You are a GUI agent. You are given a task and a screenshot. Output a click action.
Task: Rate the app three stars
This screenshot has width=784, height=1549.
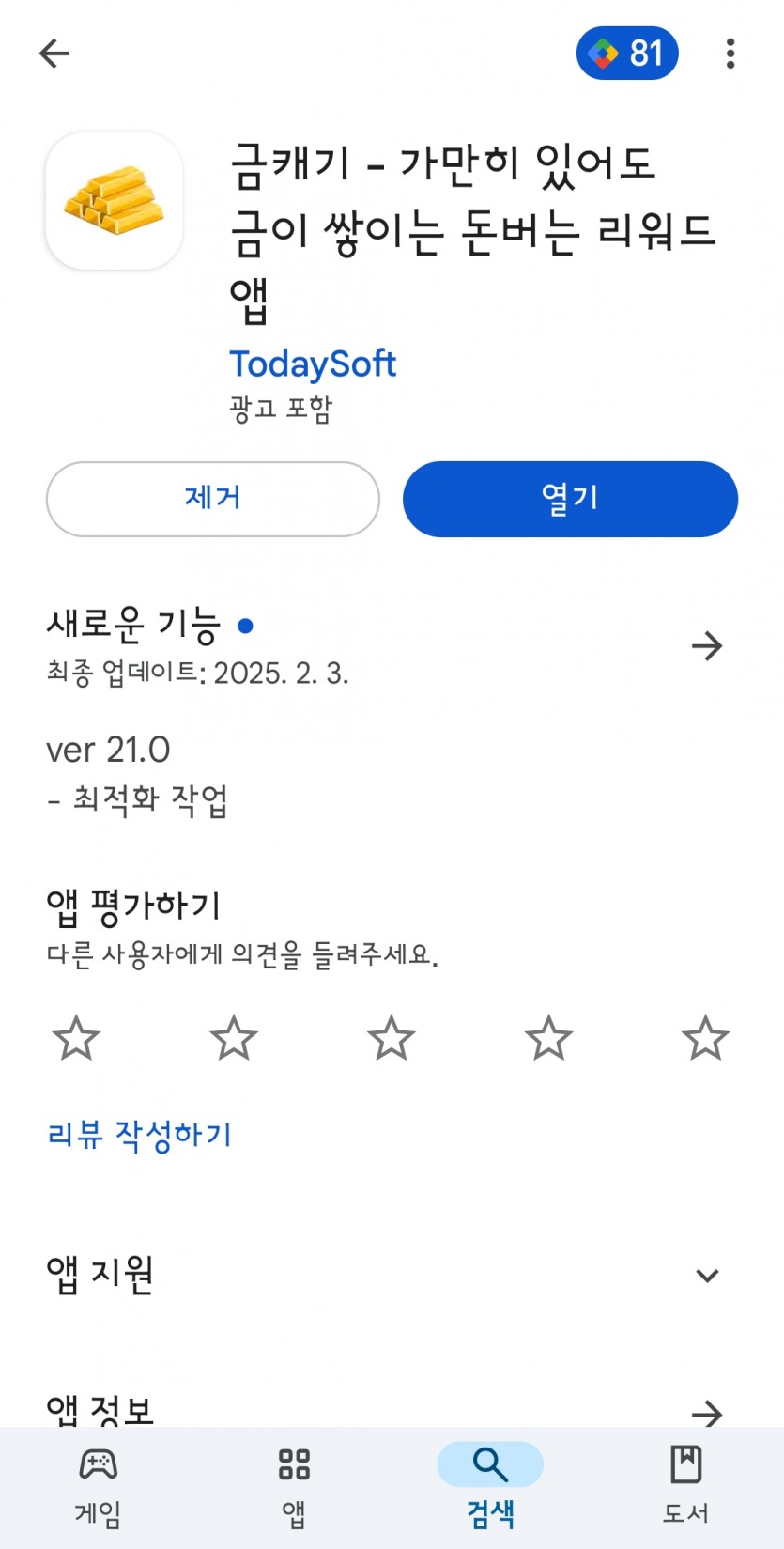391,1038
